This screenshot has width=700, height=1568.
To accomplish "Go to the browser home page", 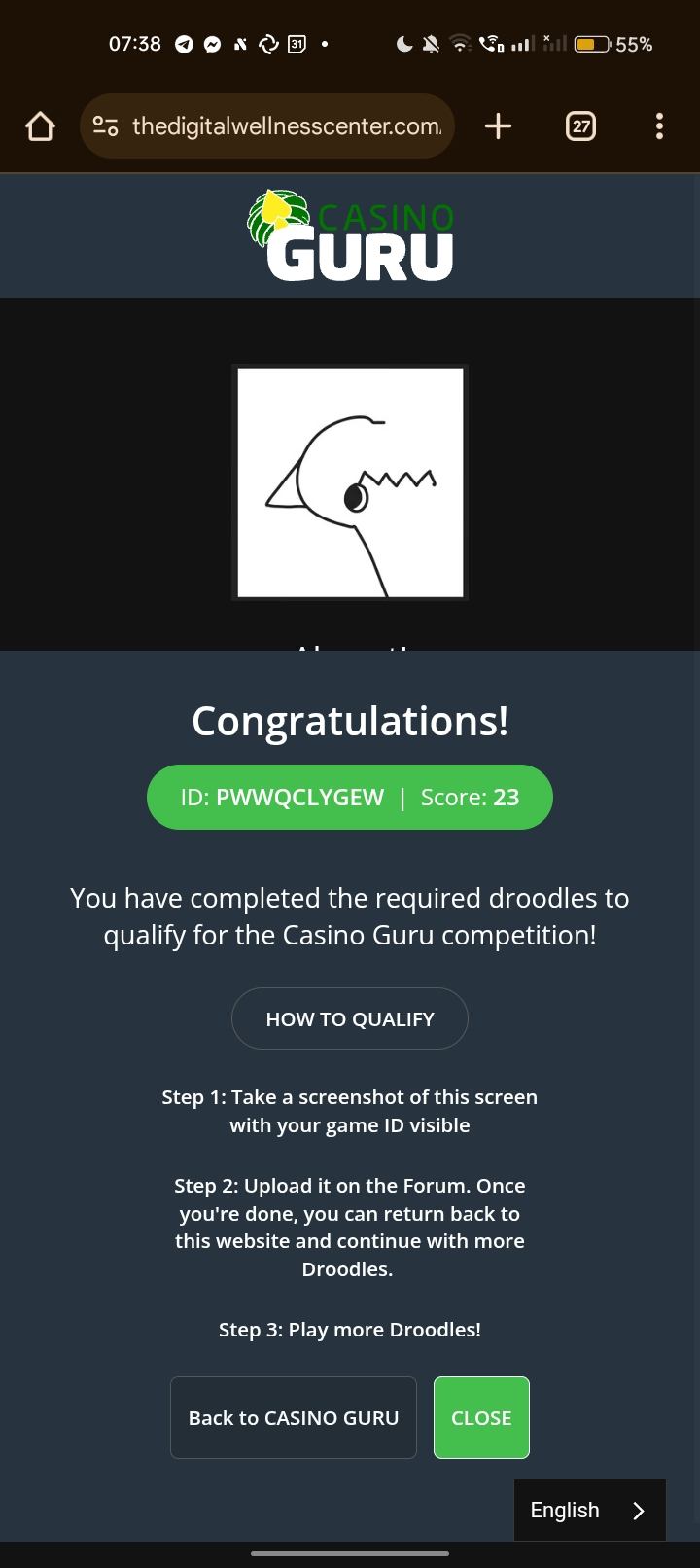I will (40, 125).
